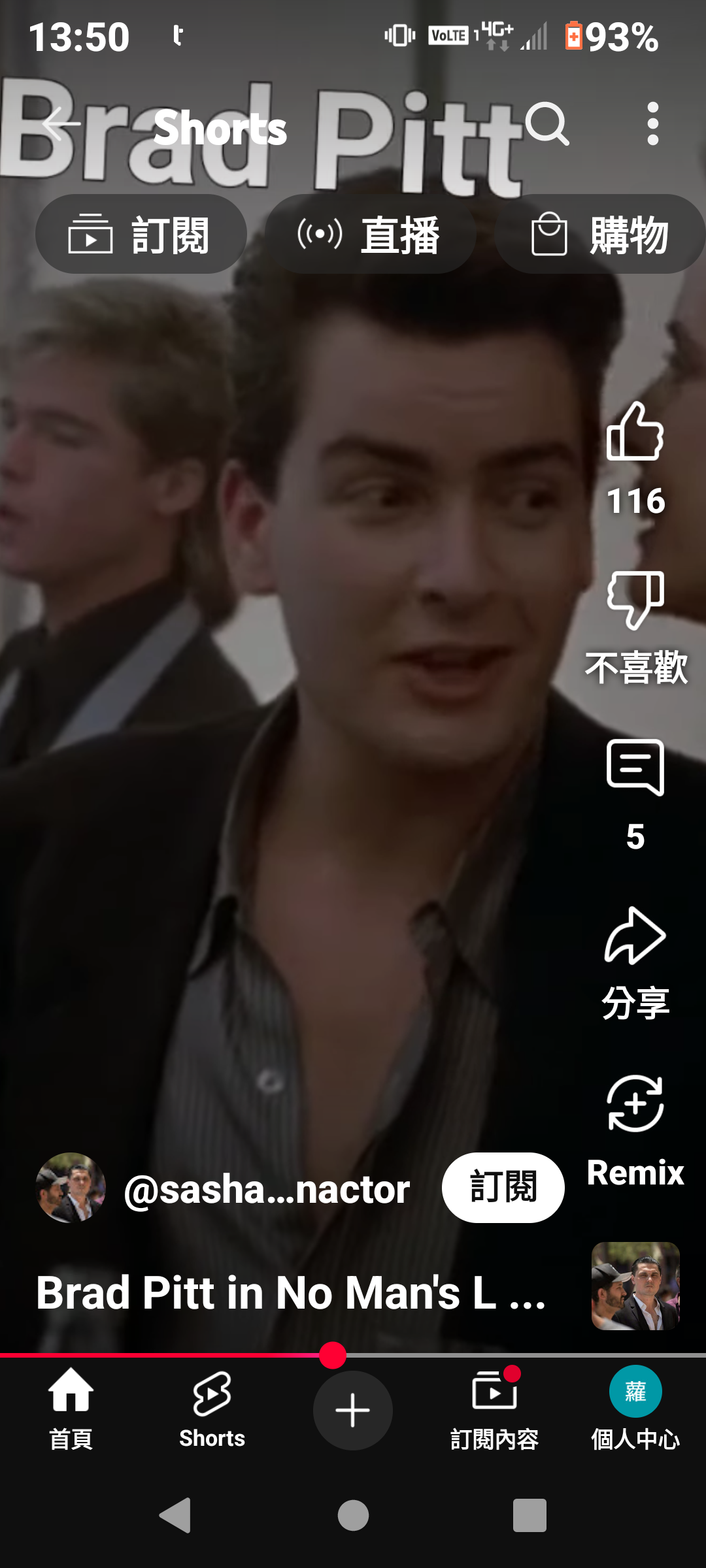
Task: Open the 個人中心 profile tab
Action: [x=635, y=1410]
